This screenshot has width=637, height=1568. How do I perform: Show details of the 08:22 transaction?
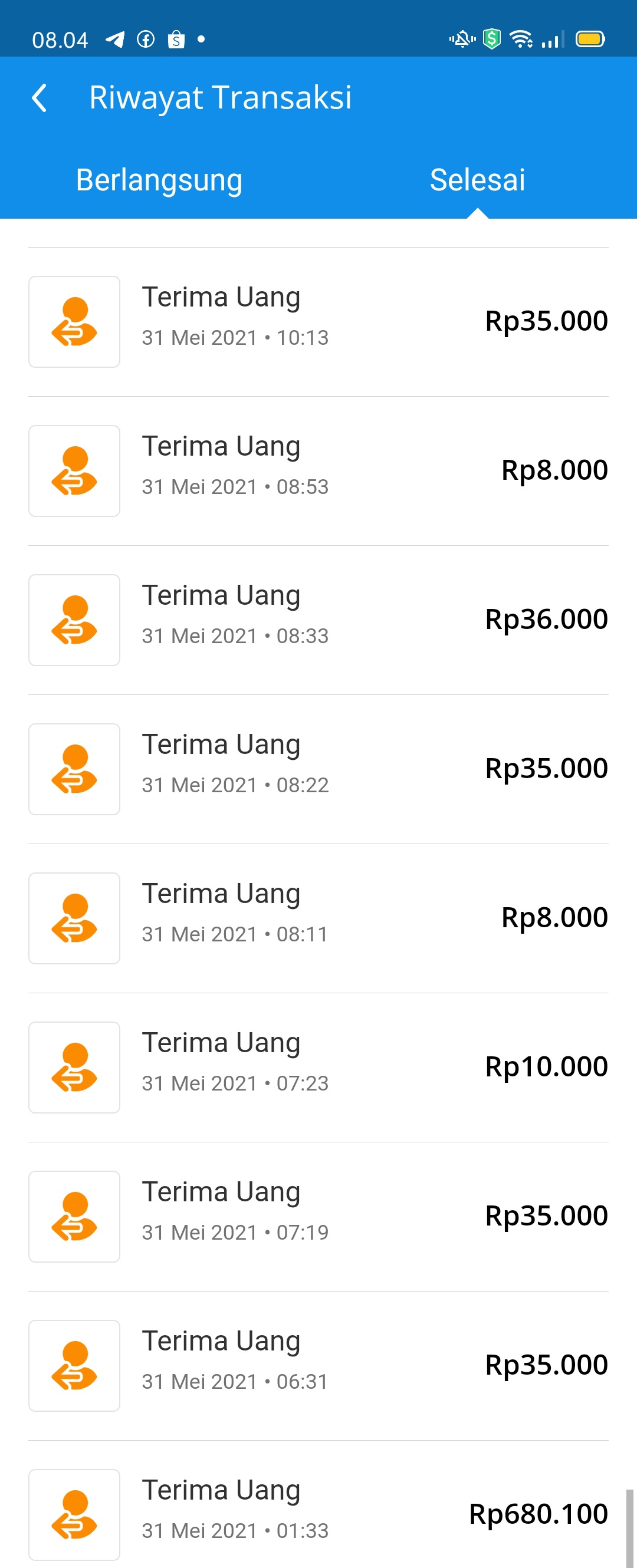(x=318, y=769)
